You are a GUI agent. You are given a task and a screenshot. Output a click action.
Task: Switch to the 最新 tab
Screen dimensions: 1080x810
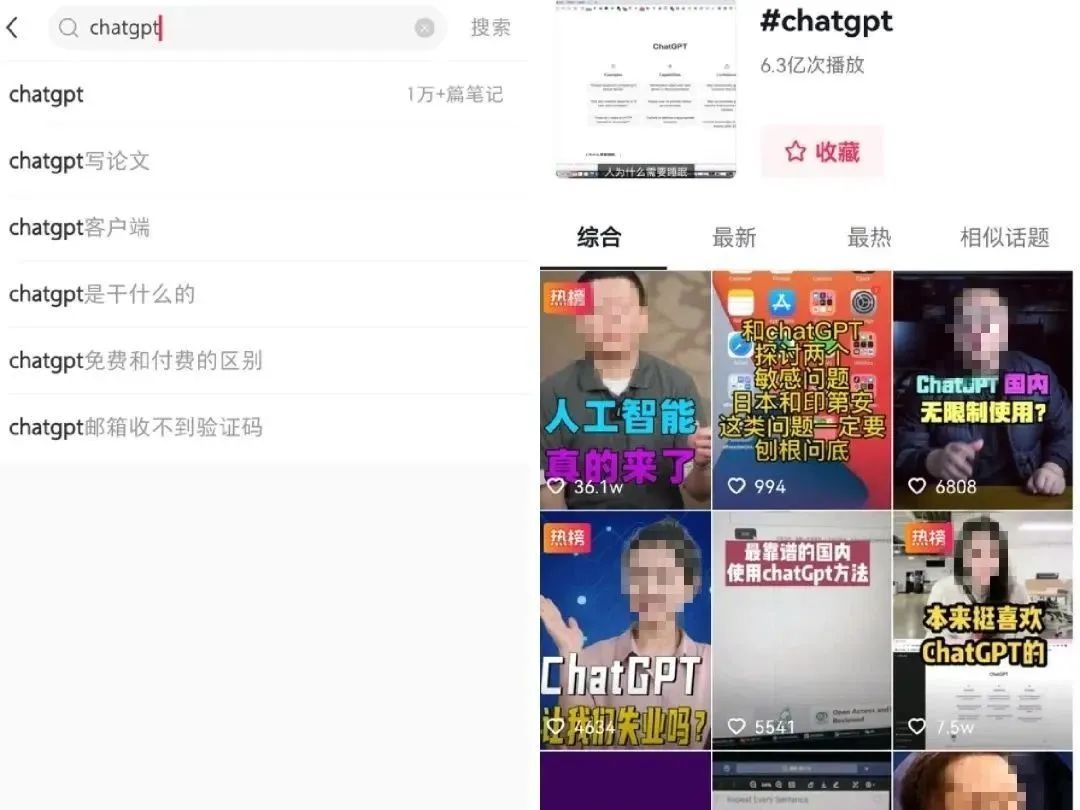click(x=734, y=238)
